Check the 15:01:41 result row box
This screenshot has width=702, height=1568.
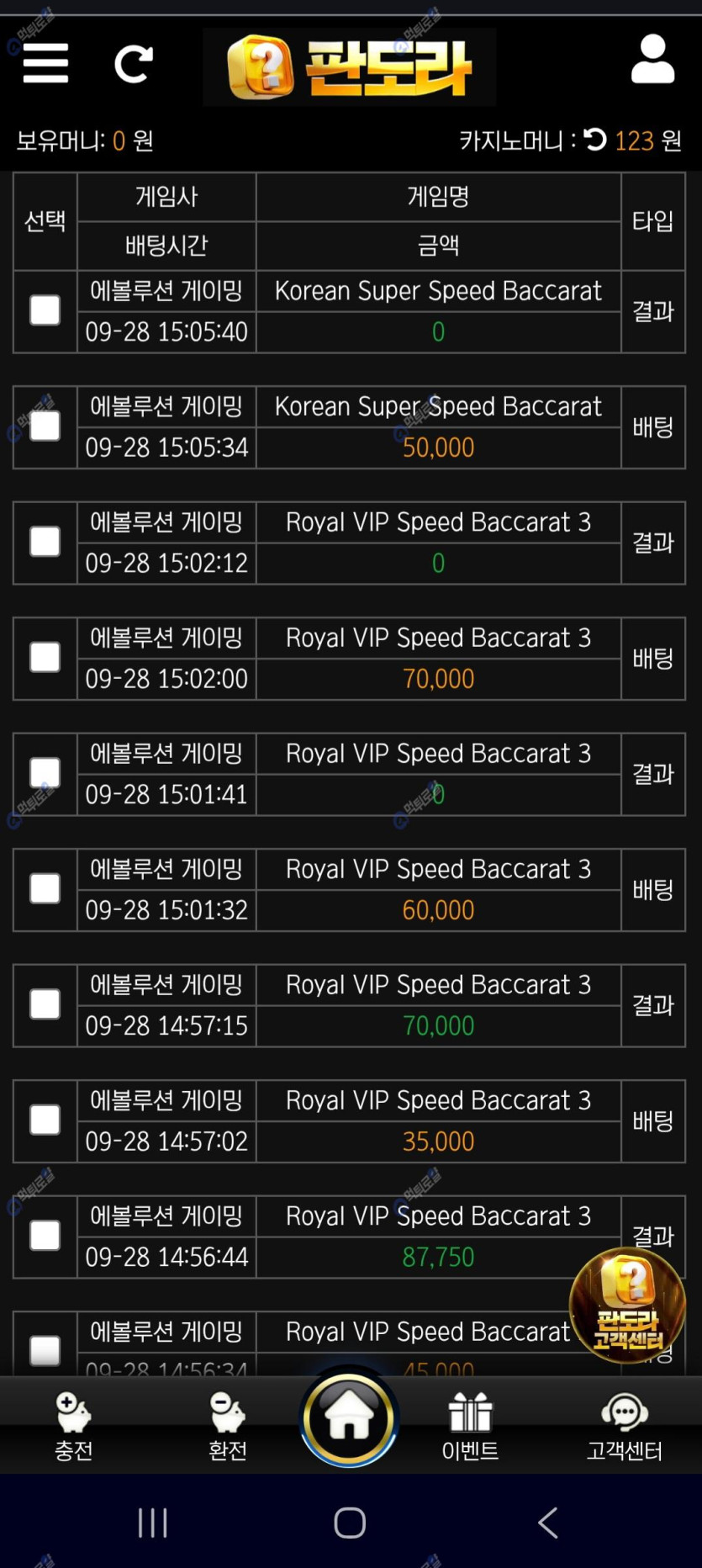(45, 773)
